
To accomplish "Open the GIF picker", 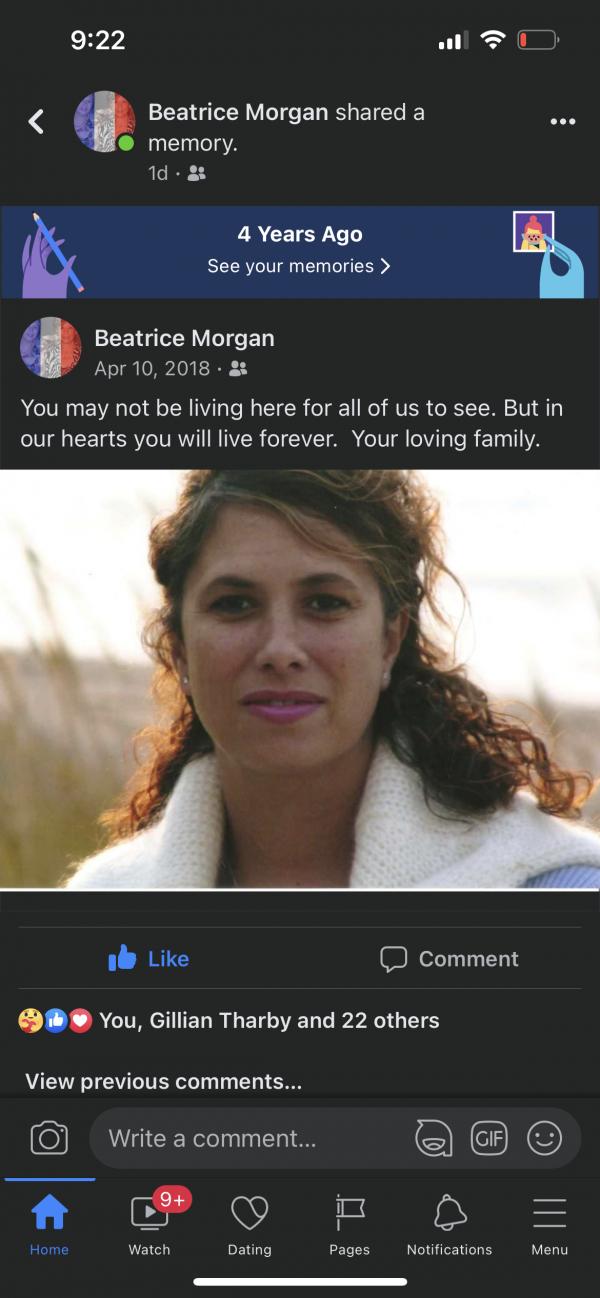I will pos(489,1138).
